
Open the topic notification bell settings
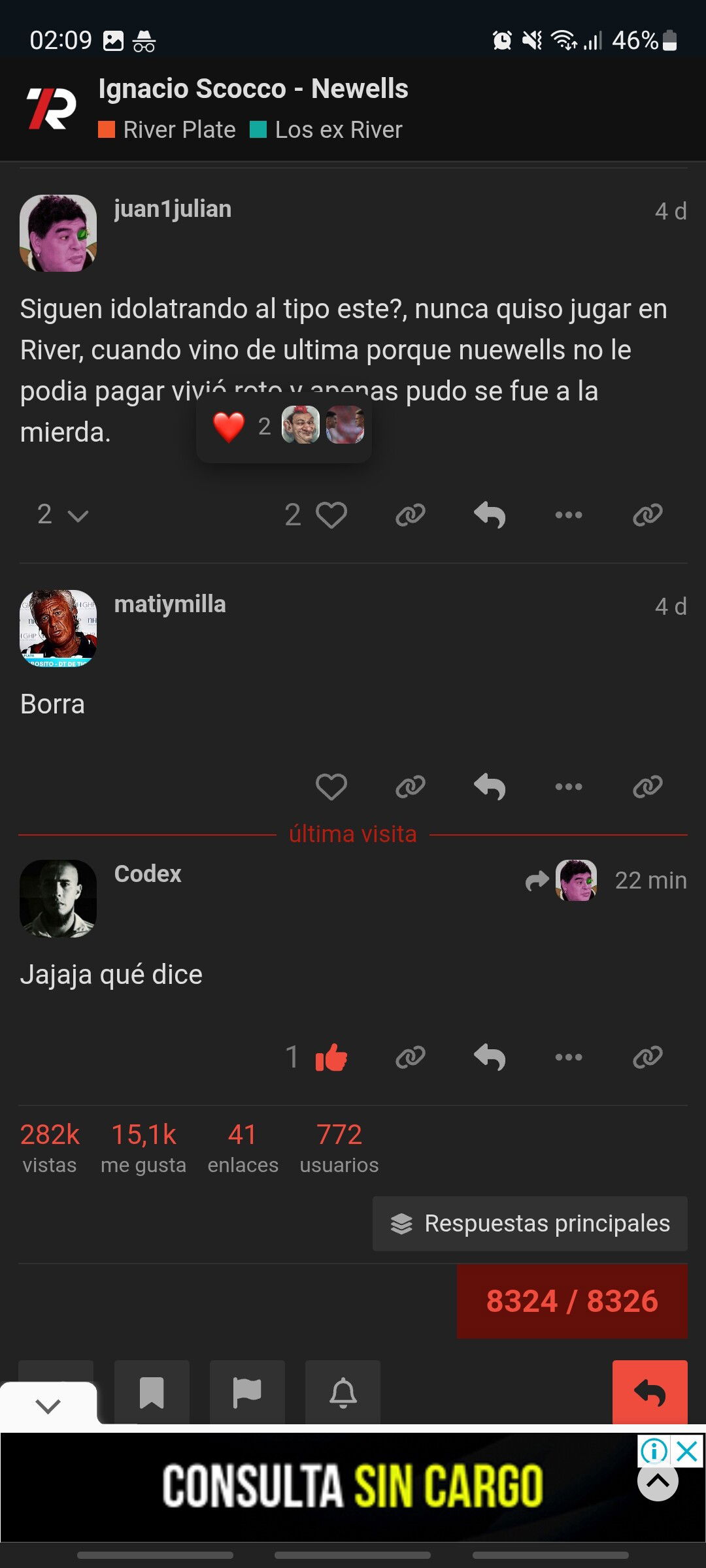[x=343, y=1392]
